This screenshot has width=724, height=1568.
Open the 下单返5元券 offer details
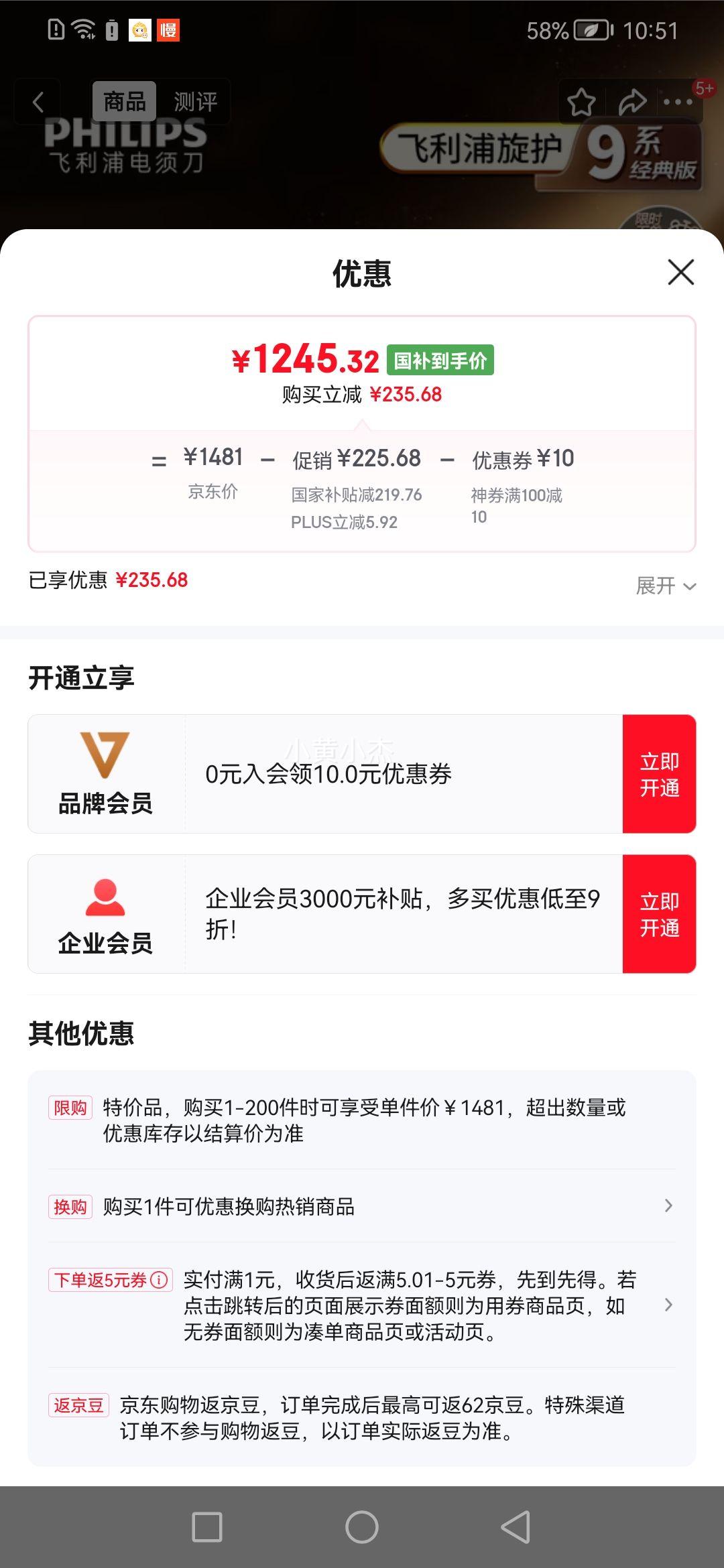tap(362, 1305)
